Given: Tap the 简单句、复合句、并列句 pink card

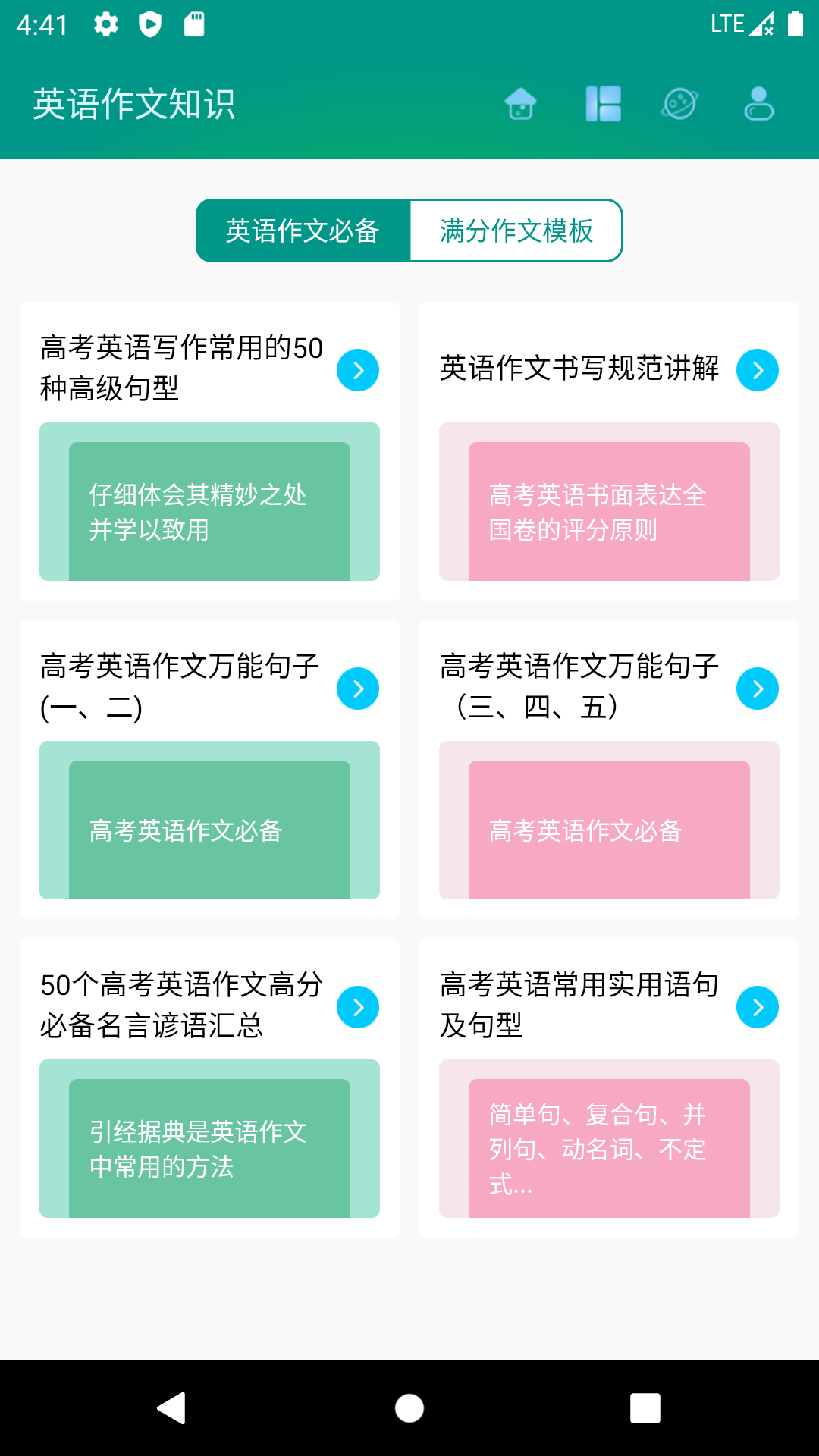Looking at the screenshot, I should [x=609, y=1139].
